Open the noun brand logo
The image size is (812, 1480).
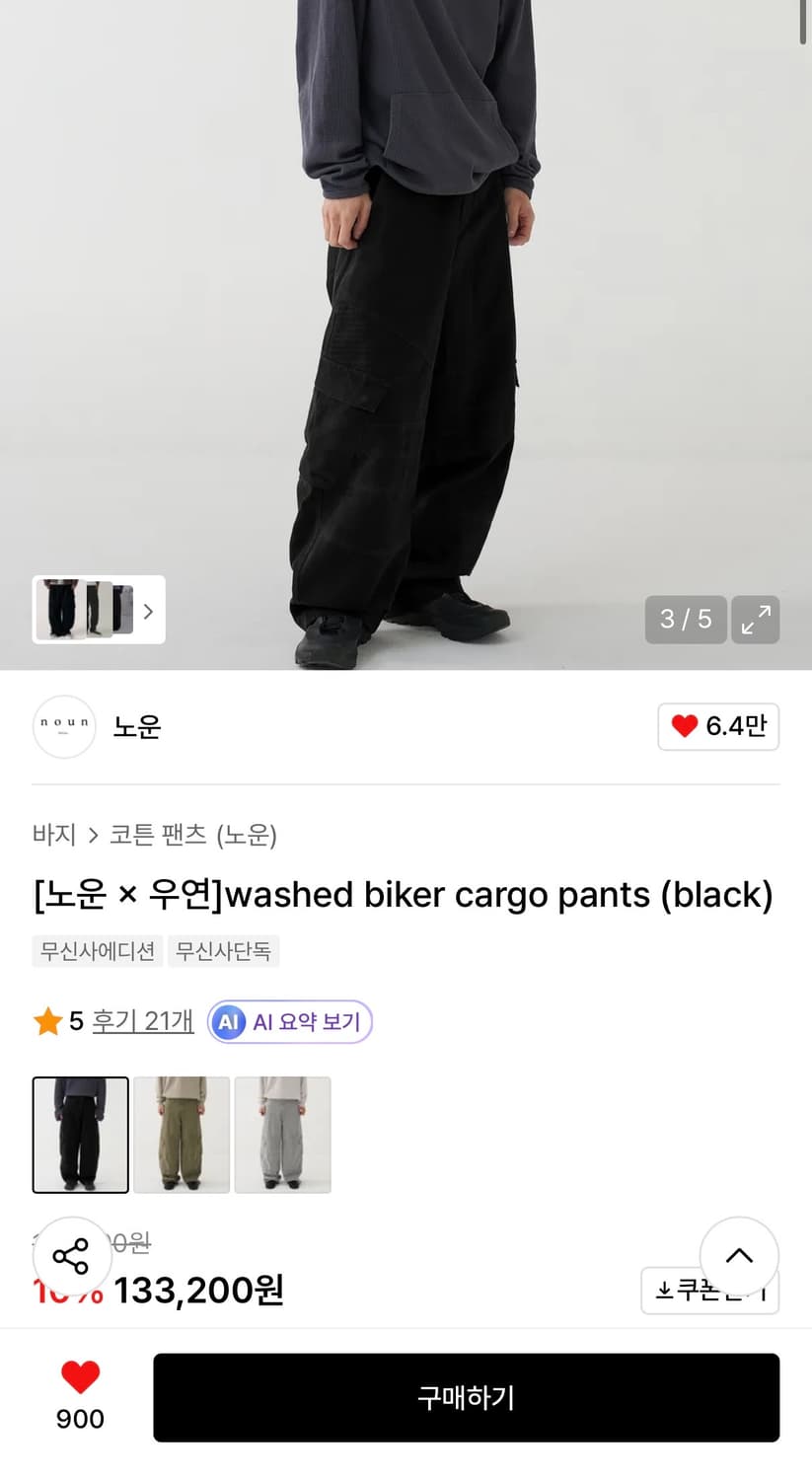[x=63, y=726]
